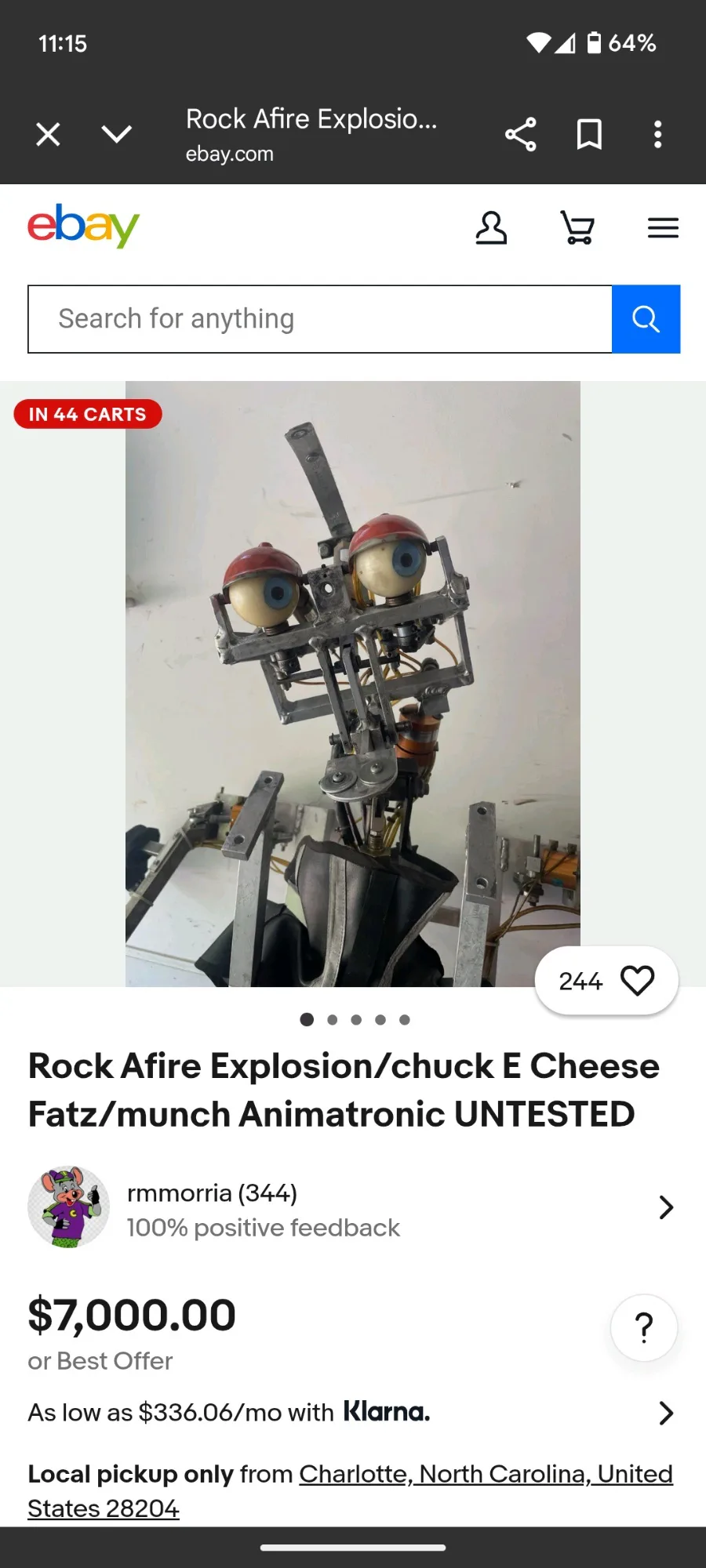Close the browser tab with X
This screenshot has height=1568, width=706.
pos(48,135)
